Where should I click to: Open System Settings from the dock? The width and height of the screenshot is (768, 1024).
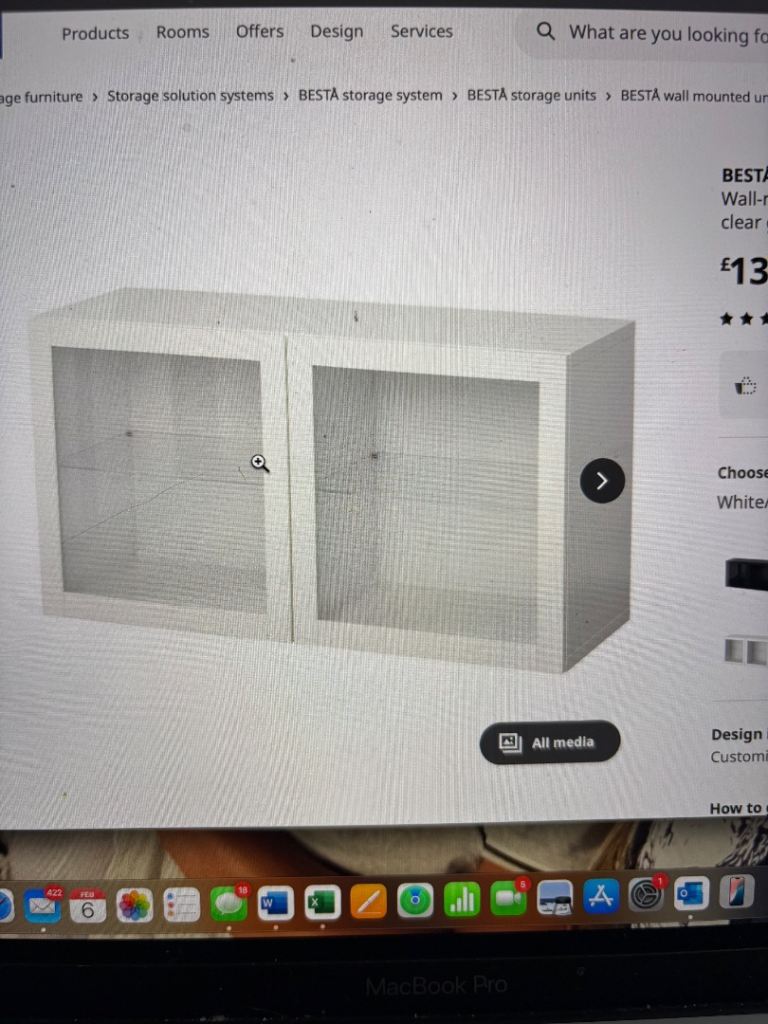pos(646,895)
